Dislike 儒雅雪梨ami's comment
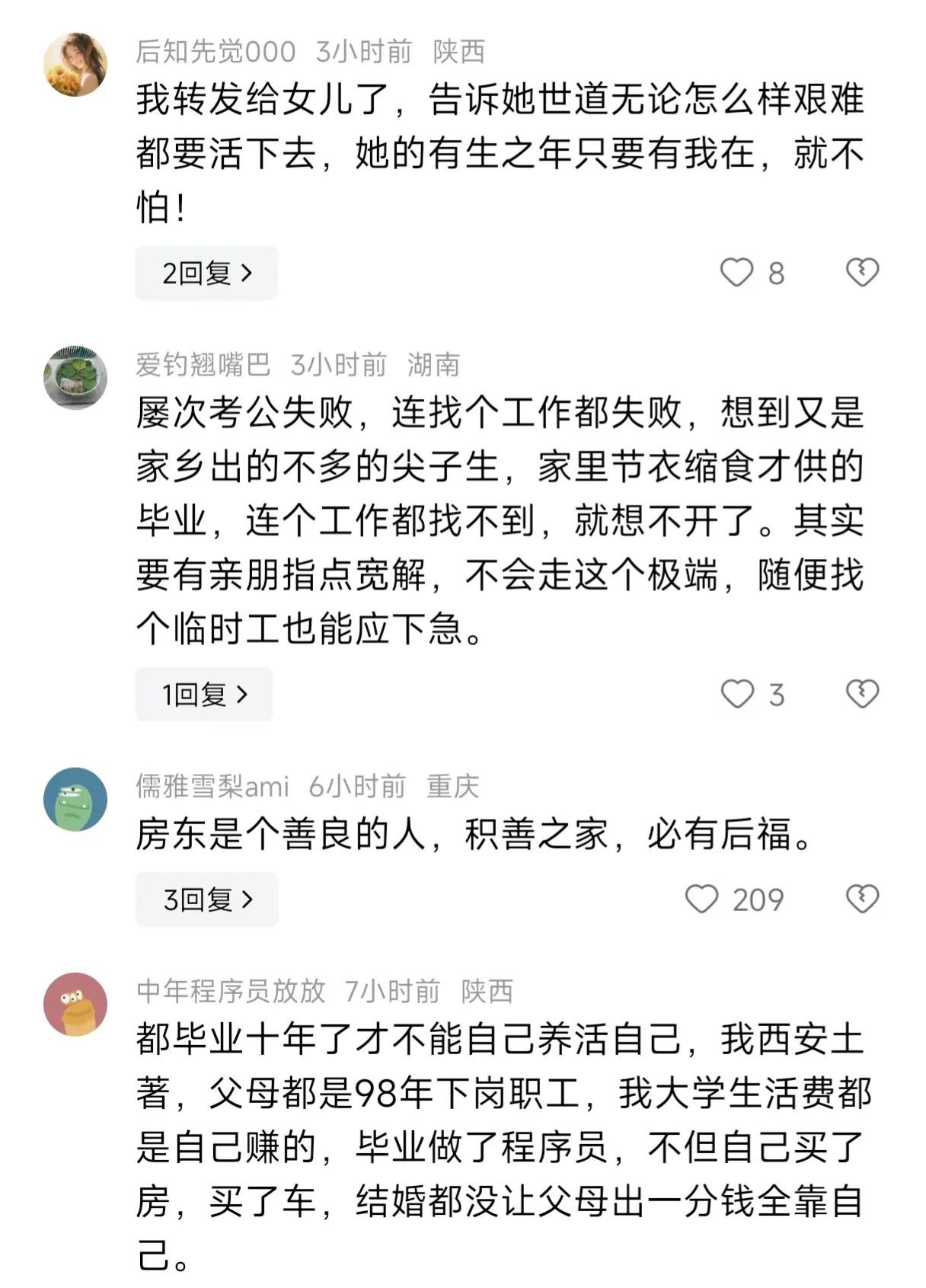The image size is (926, 1288). point(862,900)
